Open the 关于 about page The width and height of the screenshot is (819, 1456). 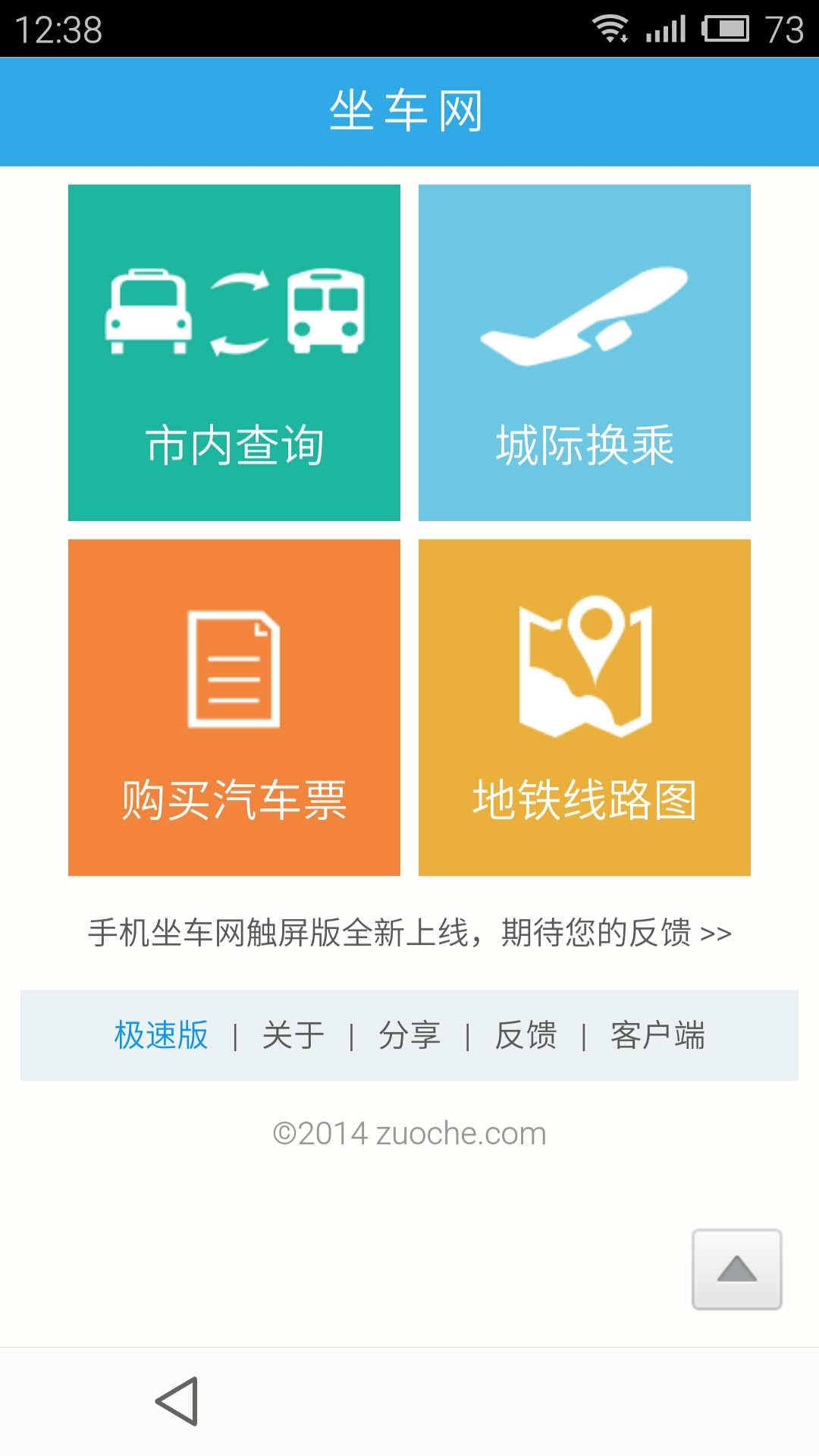293,1035
